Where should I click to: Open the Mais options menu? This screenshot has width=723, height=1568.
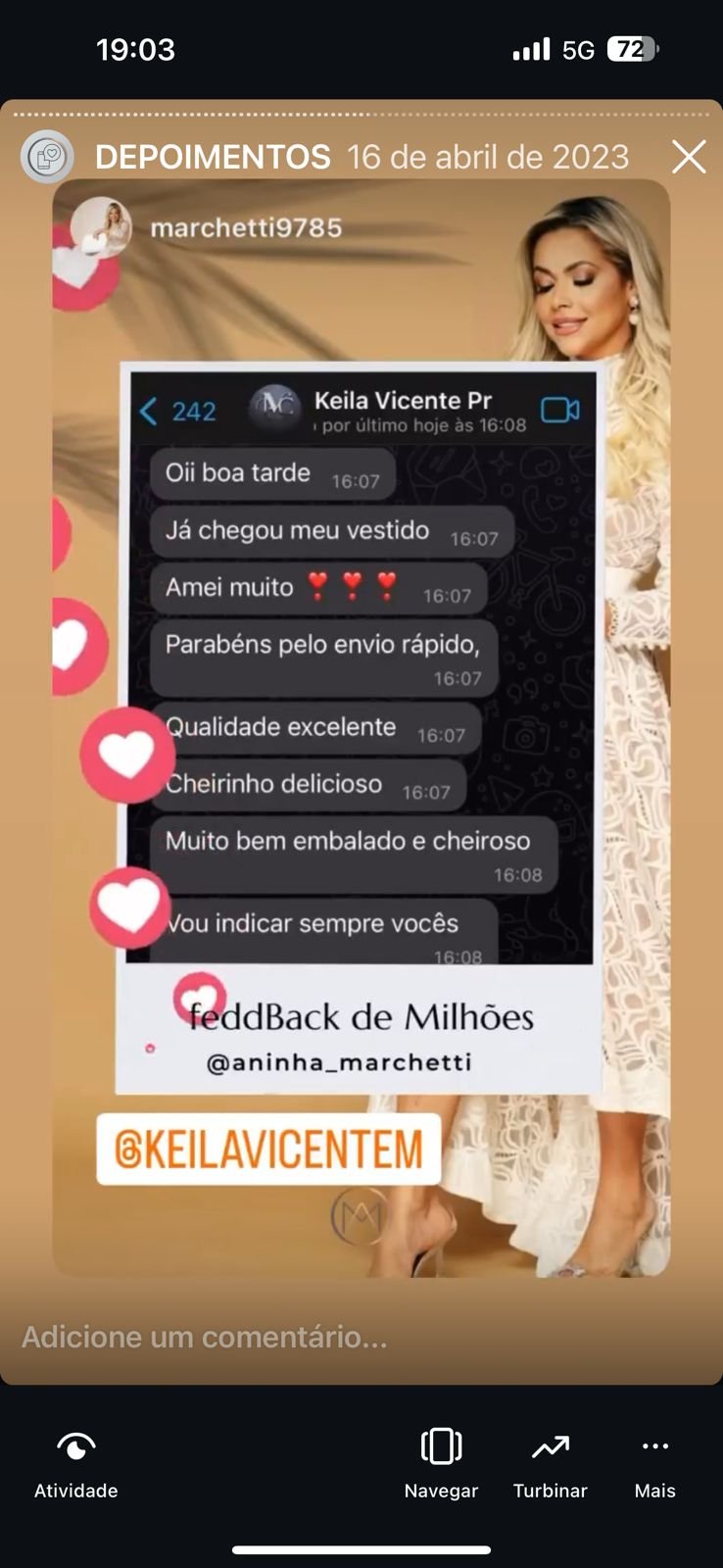coord(654,1465)
